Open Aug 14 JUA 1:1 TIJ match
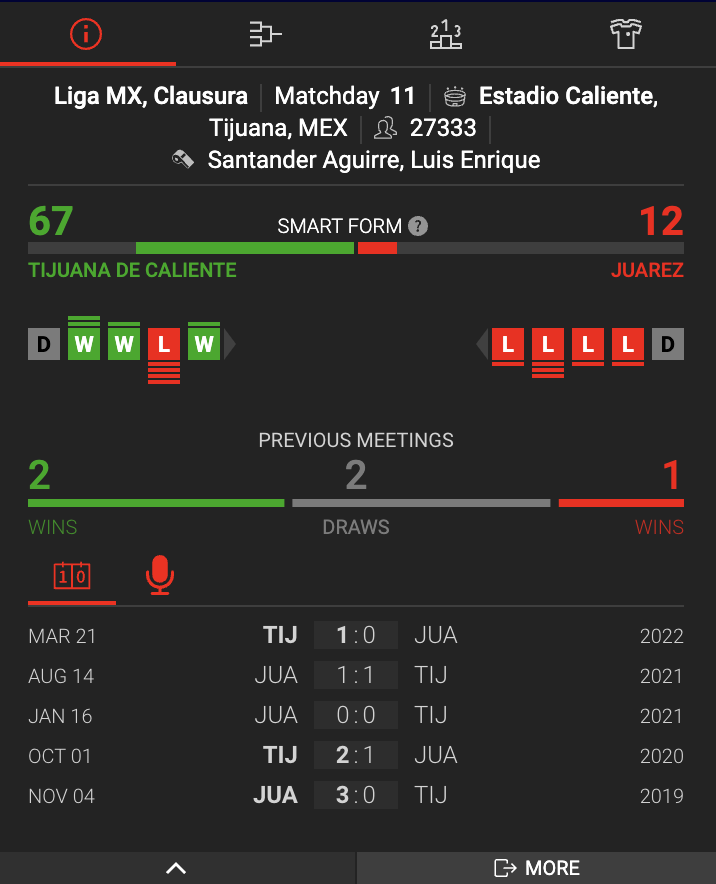Image resolution: width=716 pixels, height=884 pixels. pyautogui.click(x=356, y=676)
